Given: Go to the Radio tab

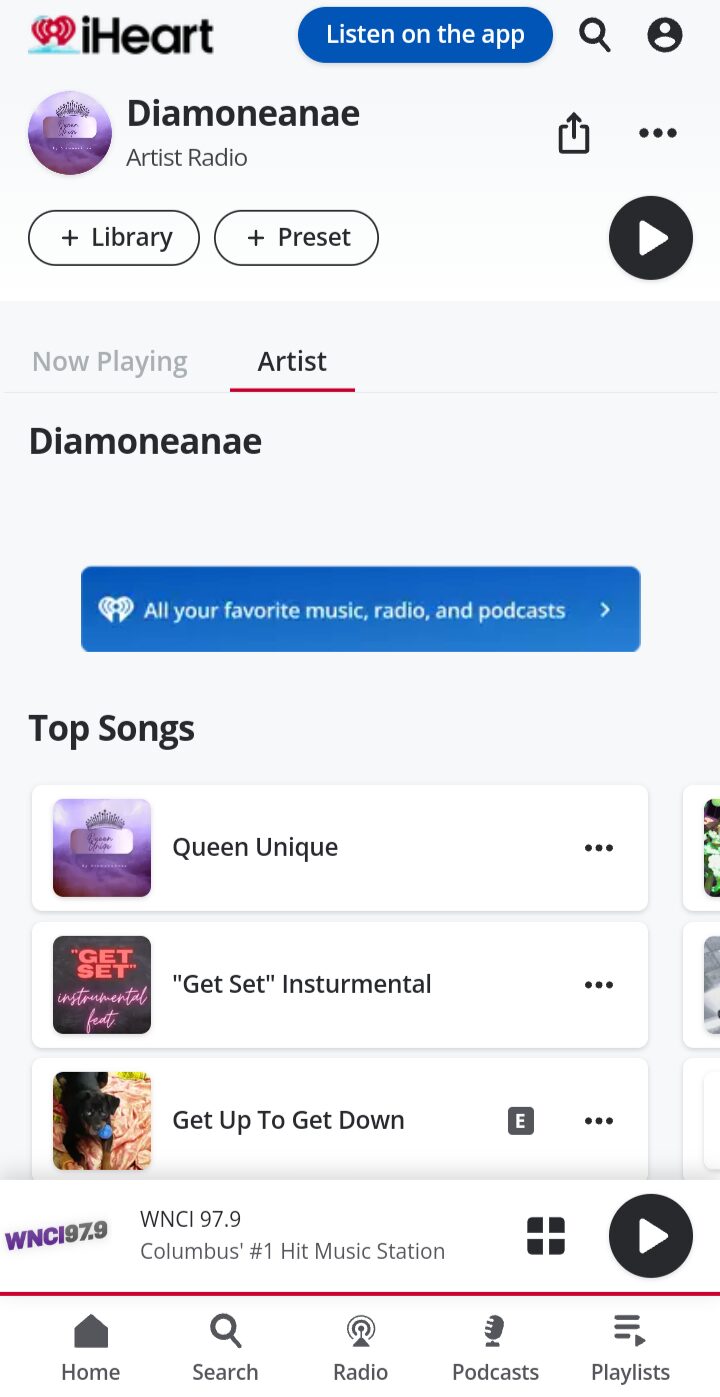Looking at the screenshot, I should pyautogui.click(x=360, y=1348).
